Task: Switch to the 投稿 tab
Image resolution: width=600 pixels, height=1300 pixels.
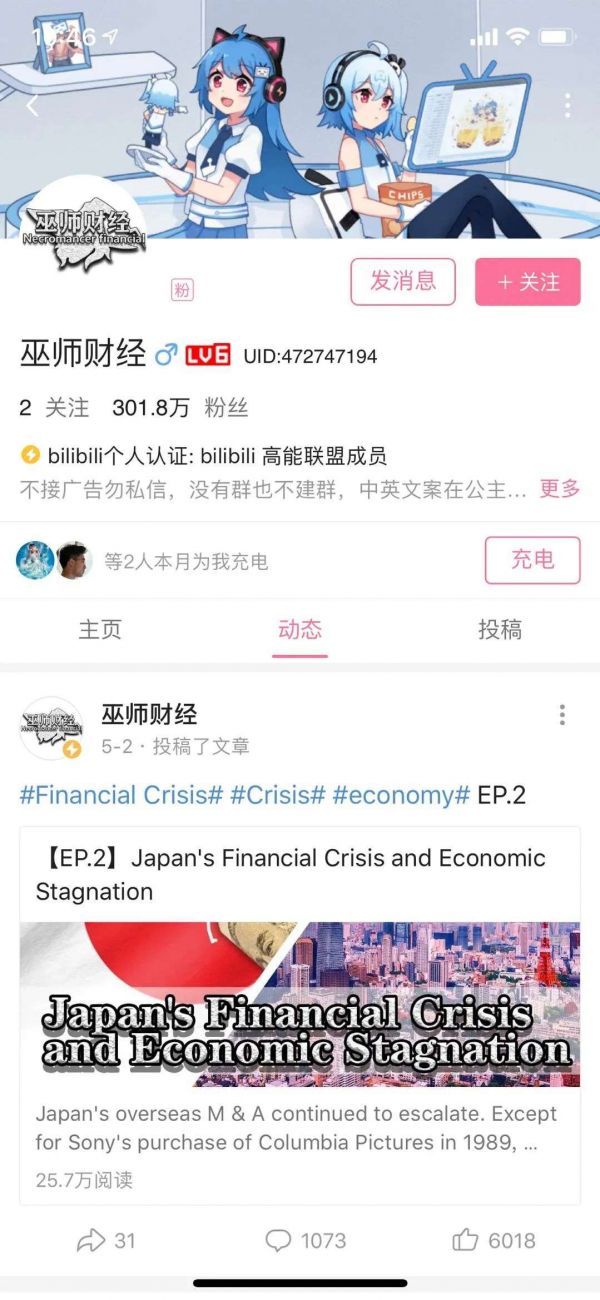Action: click(500, 629)
